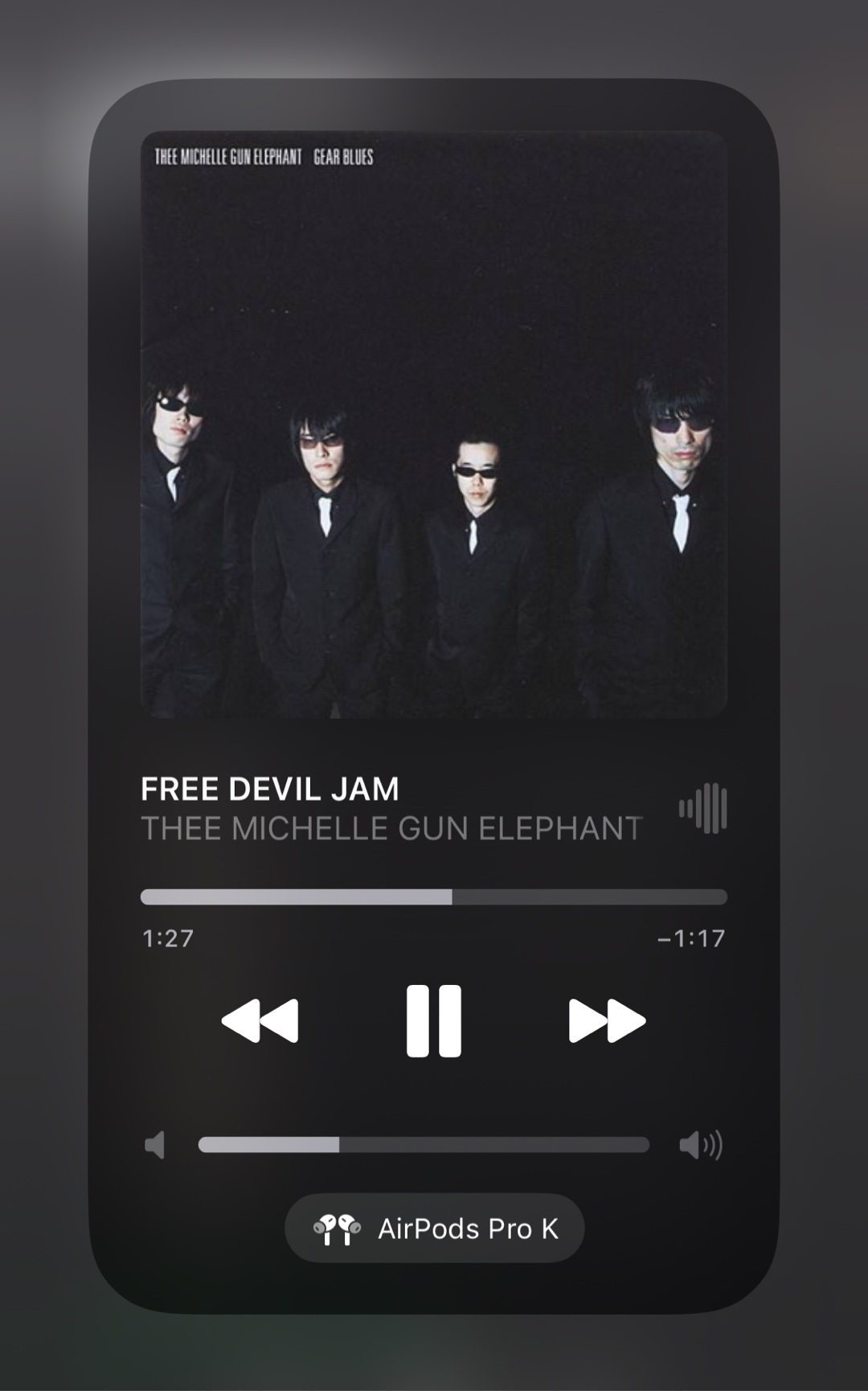
Task: Skip to the next track
Action: point(607,1020)
